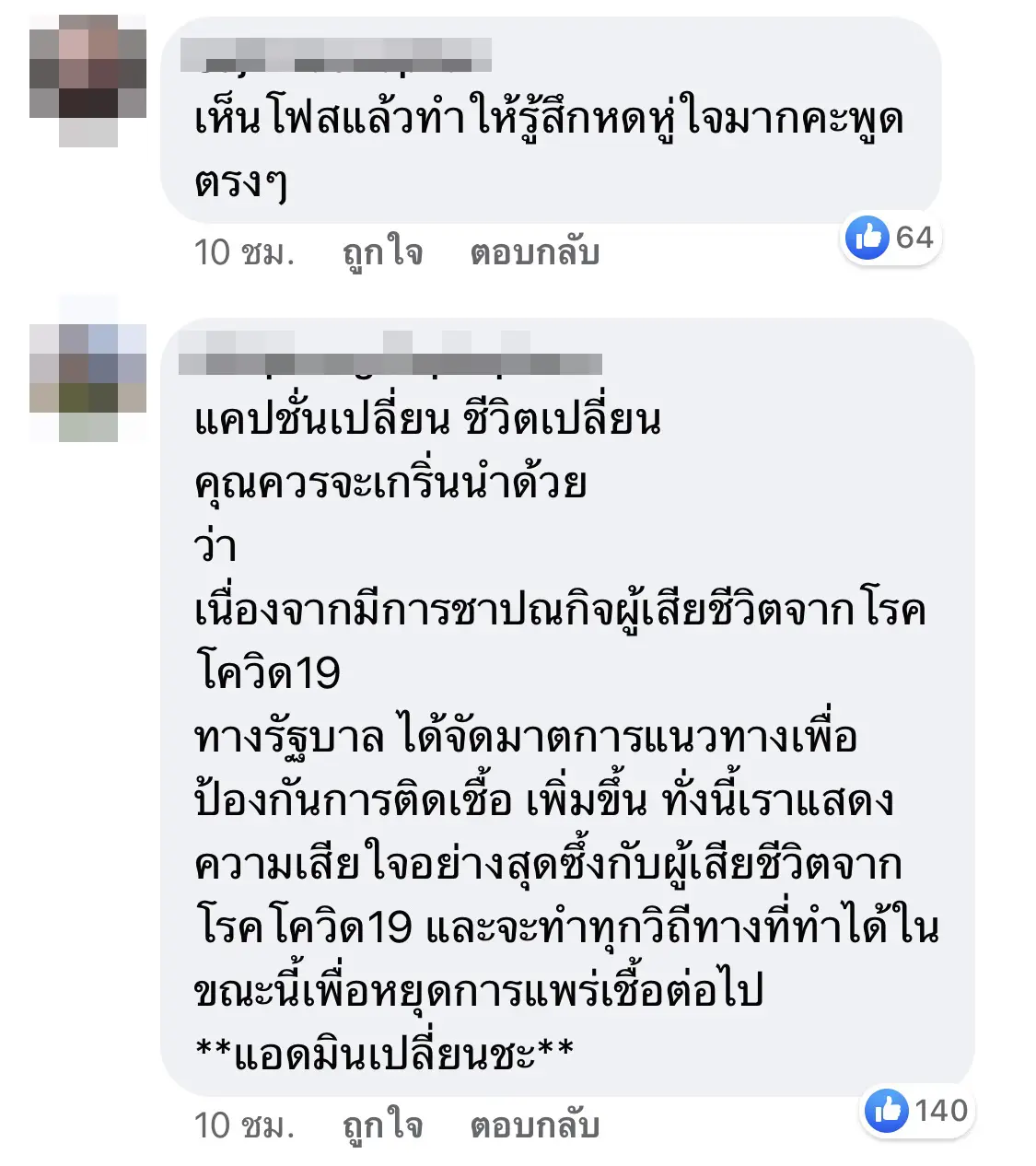Open the 64 likes reaction list
Screen dimensions: 1036x1166
pos(890,238)
